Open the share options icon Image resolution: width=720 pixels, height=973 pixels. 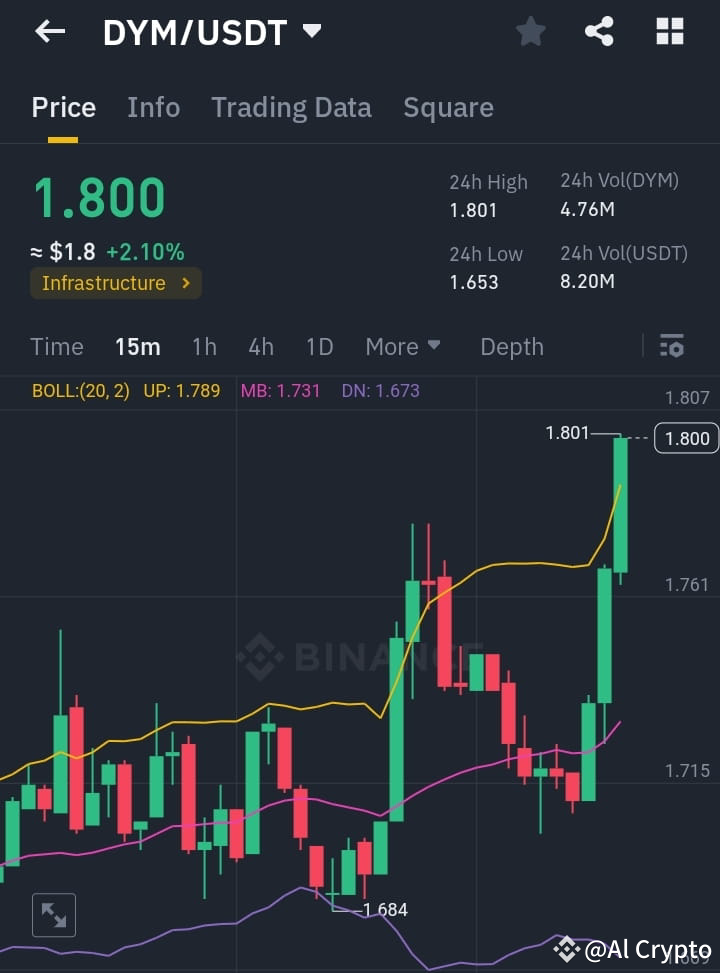[x=599, y=31]
